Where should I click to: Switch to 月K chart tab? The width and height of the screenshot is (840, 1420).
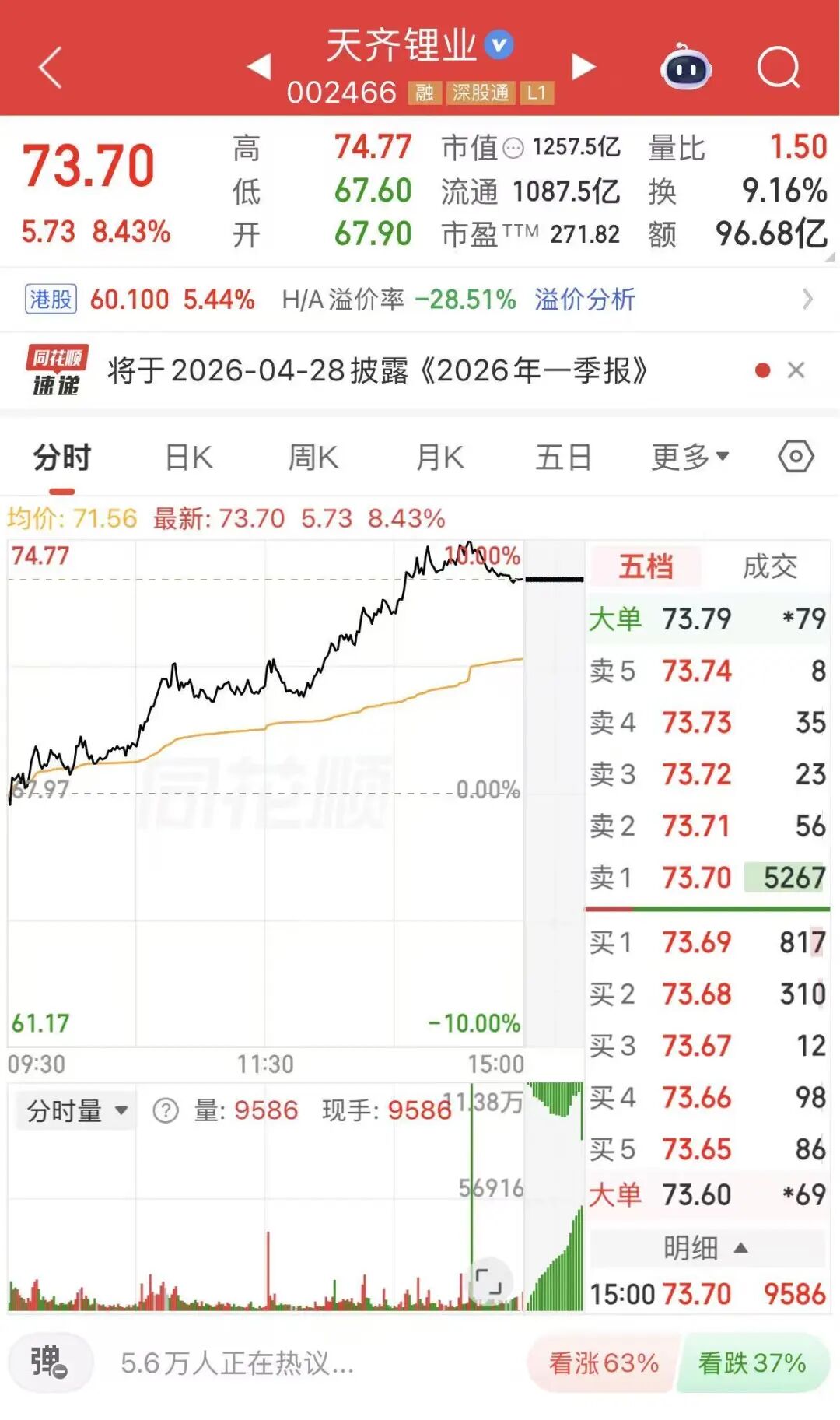[x=439, y=458]
